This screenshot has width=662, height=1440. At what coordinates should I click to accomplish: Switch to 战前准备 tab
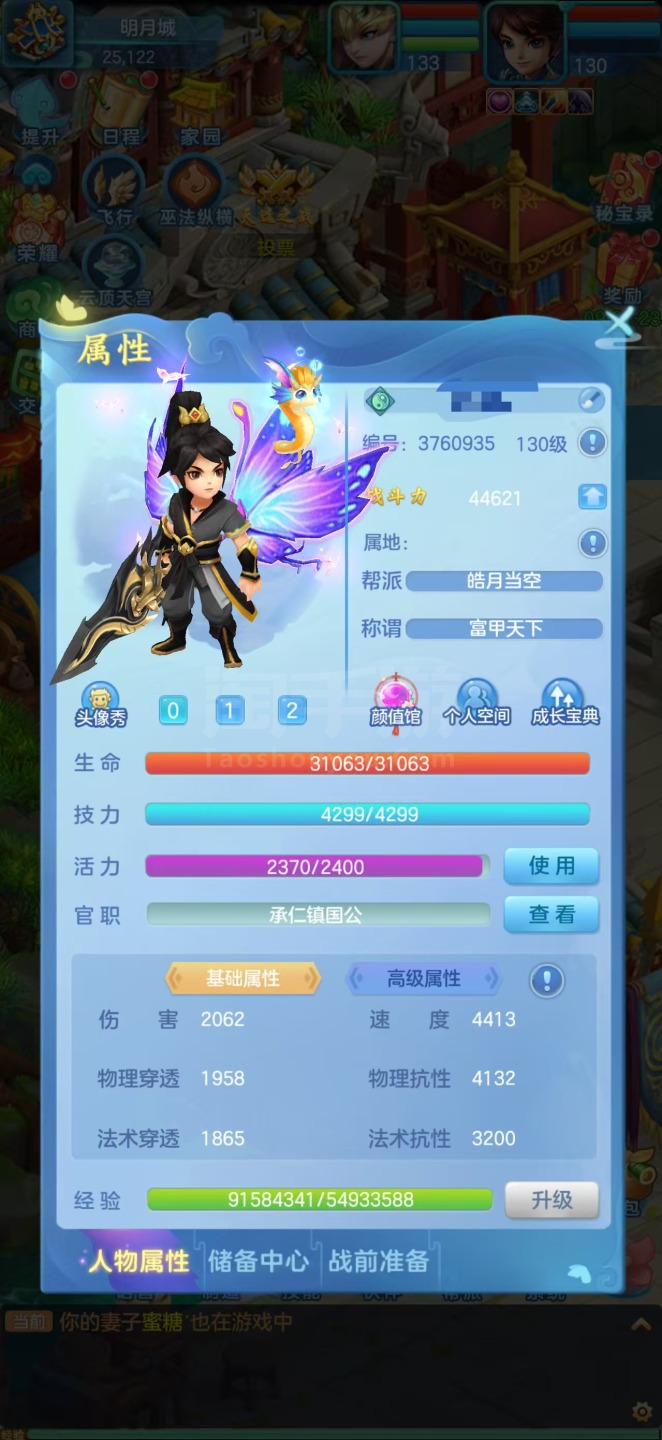pos(378,1261)
